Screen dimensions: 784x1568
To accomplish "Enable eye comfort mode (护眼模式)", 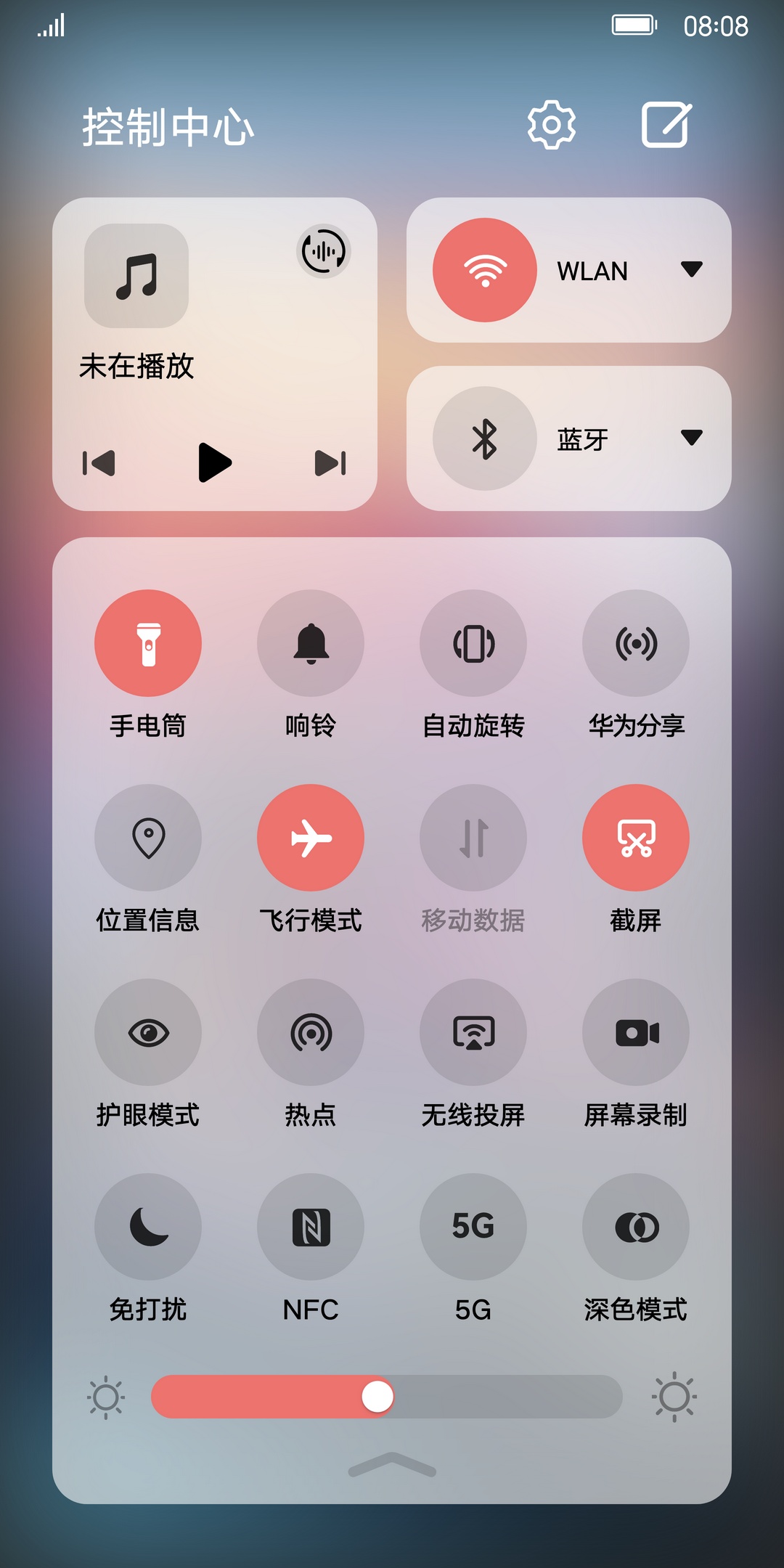I will (148, 1032).
